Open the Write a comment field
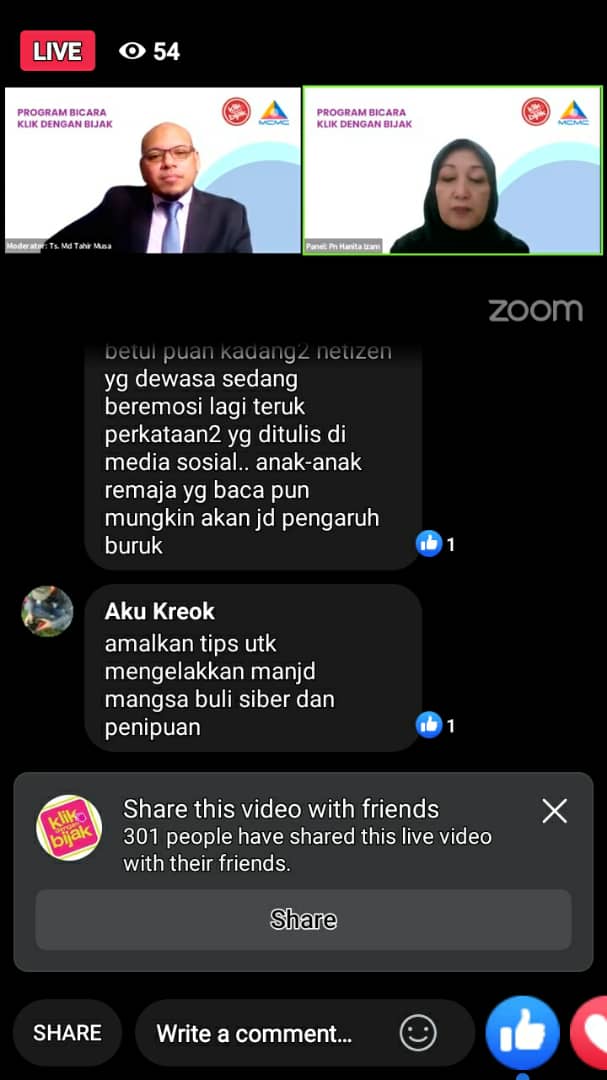The height and width of the screenshot is (1080, 607). [x=255, y=1033]
